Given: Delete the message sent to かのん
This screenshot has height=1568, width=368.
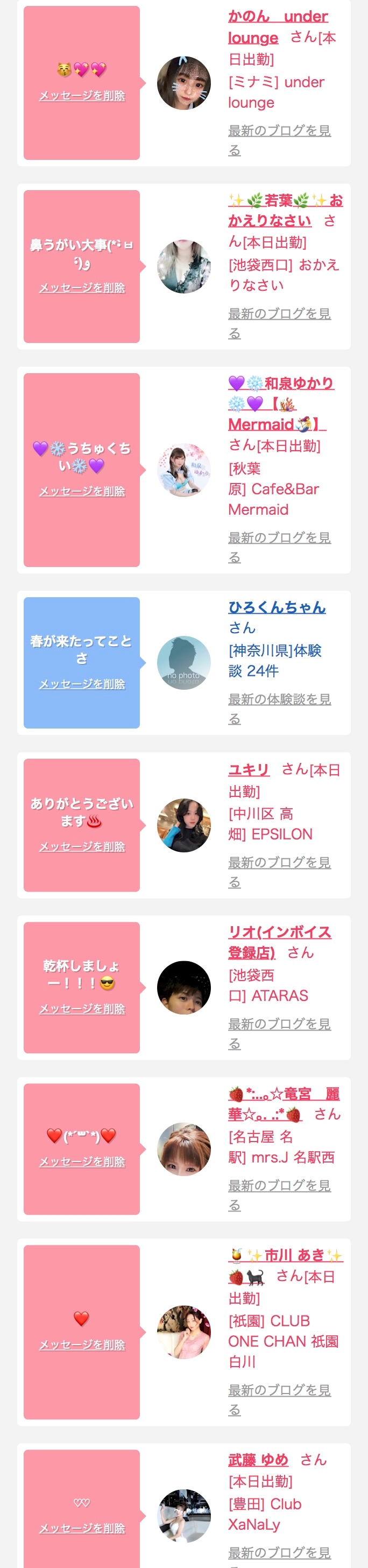Looking at the screenshot, I should [x=82, y=96].
